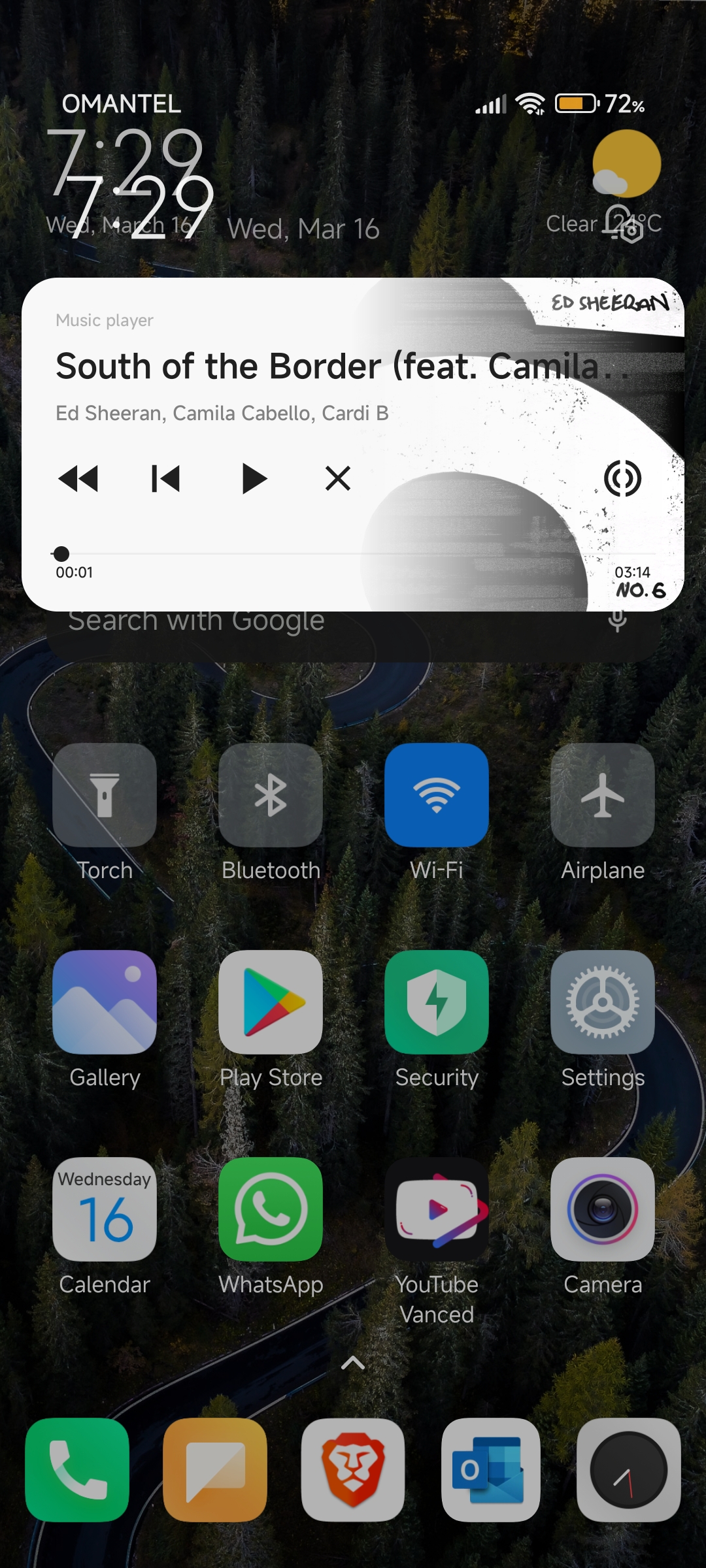
Task: Launch the Play Store
Action: coord(271,1002)
